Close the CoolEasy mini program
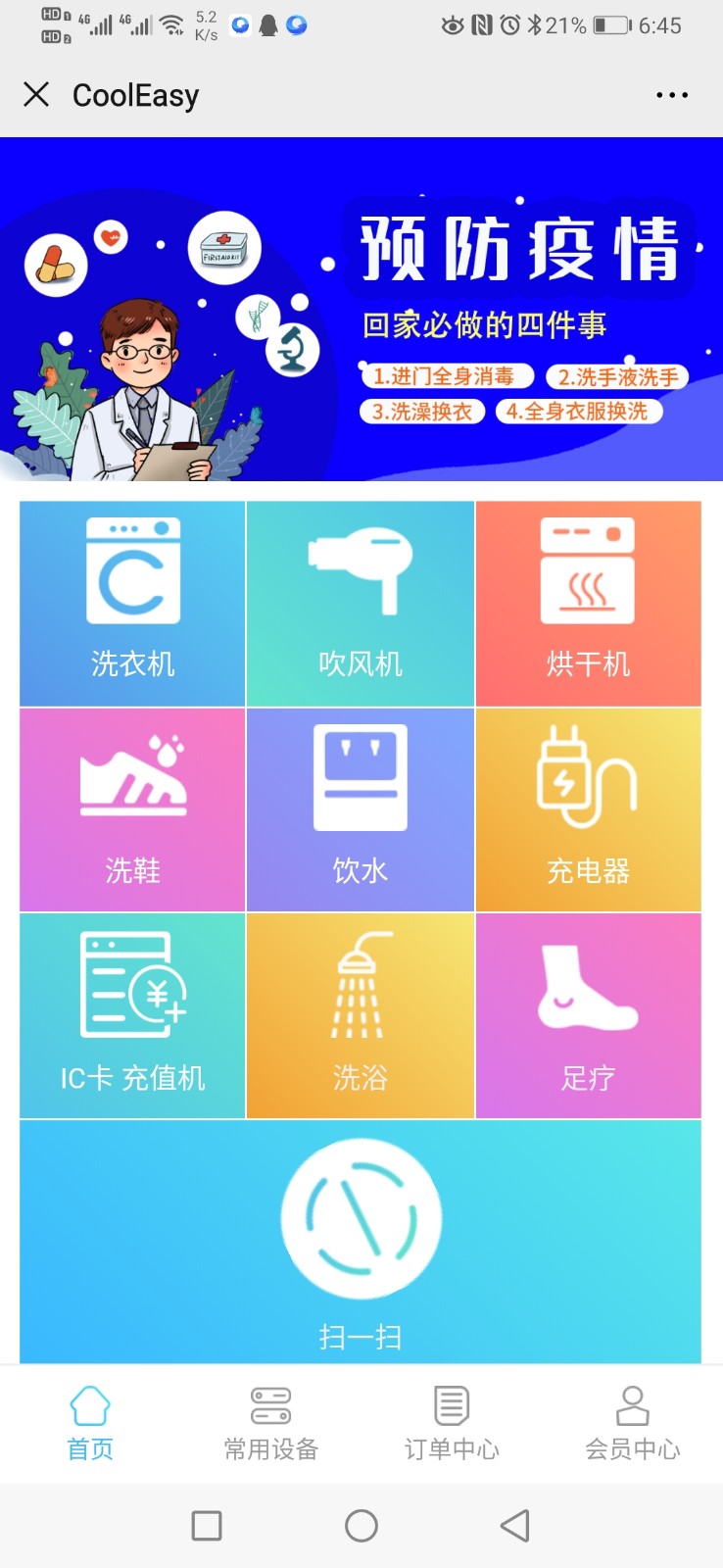Screen dimensions: 723x1568 coord(36,95)
